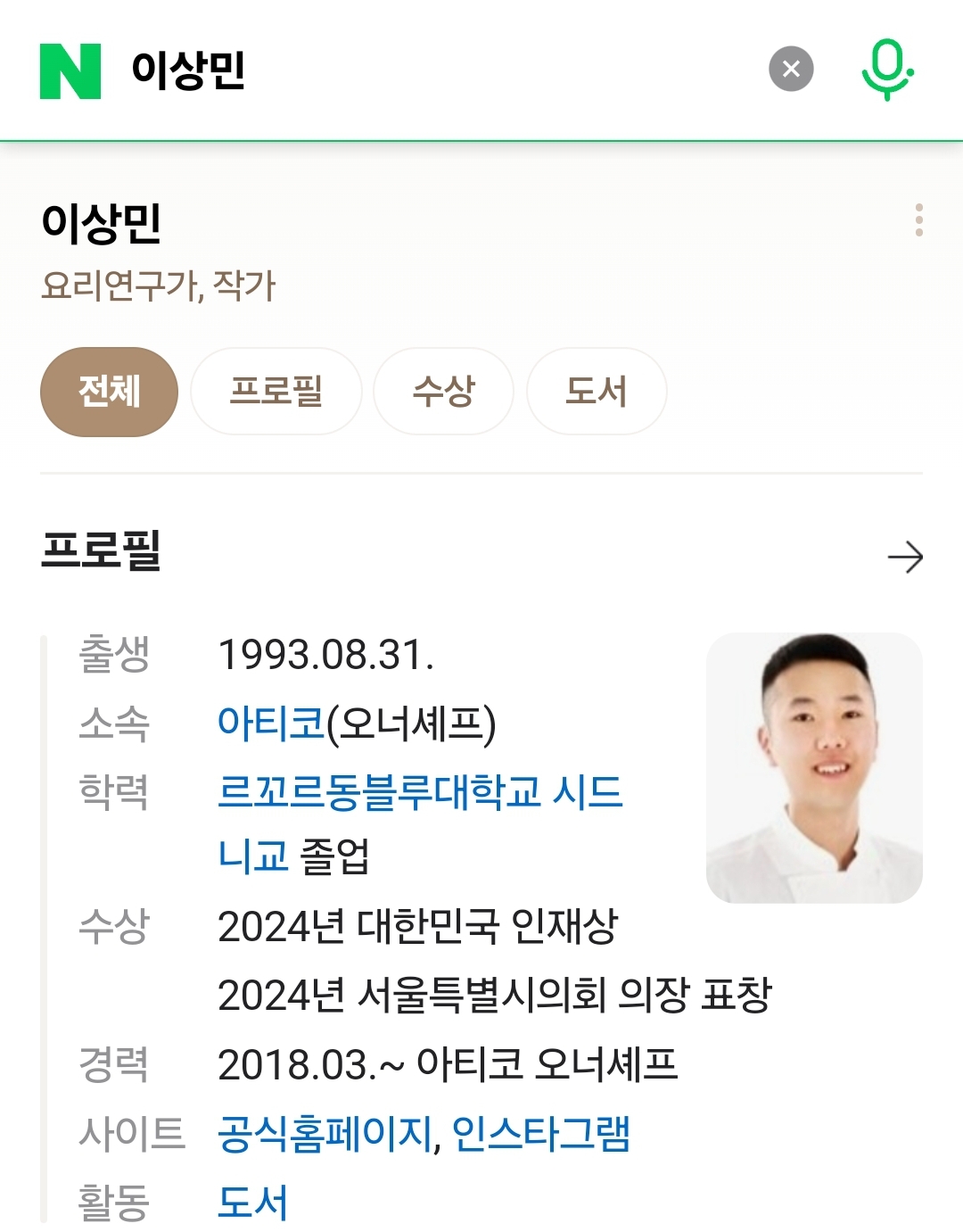Clear the search query text
The image size is (963, 1232).
791,69
